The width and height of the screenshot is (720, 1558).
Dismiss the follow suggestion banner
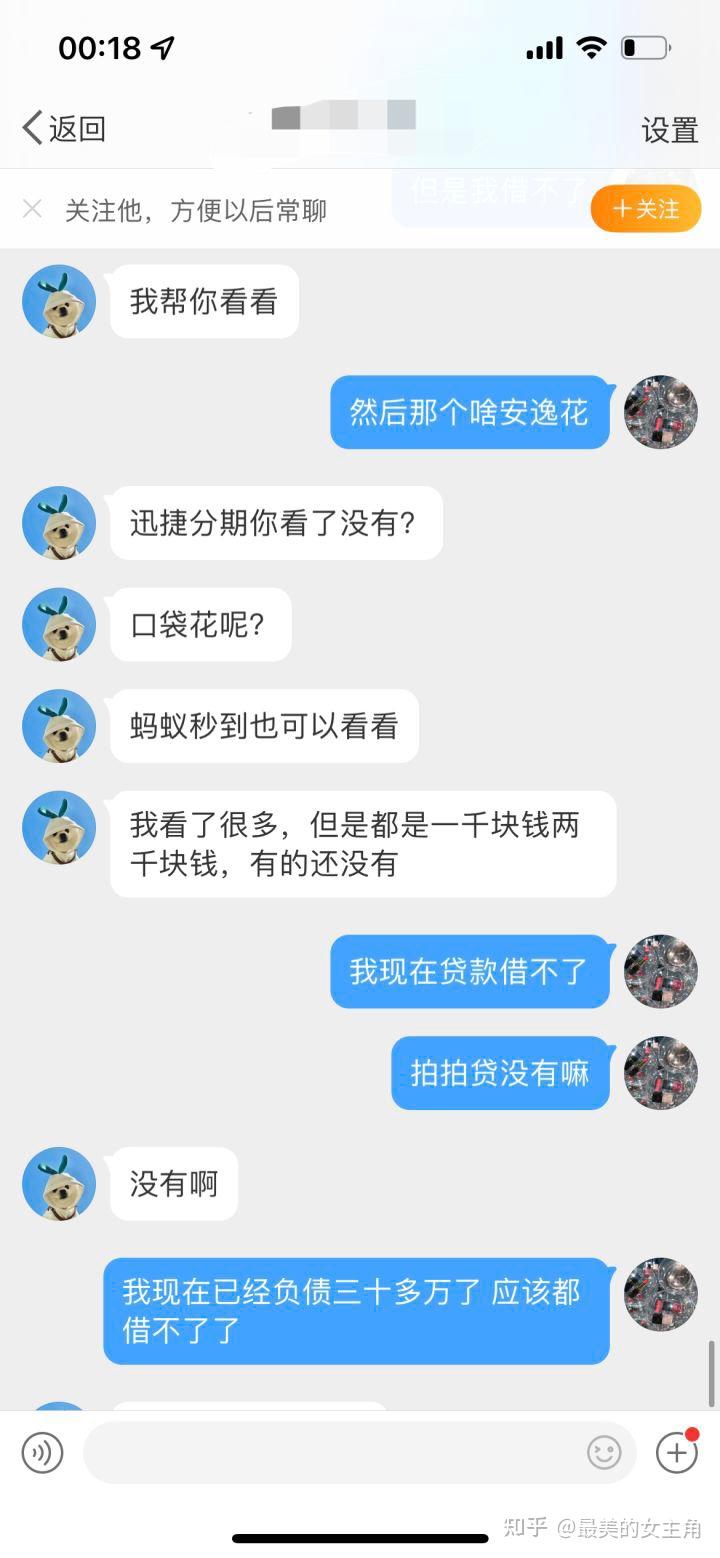[x=32, y=209]
